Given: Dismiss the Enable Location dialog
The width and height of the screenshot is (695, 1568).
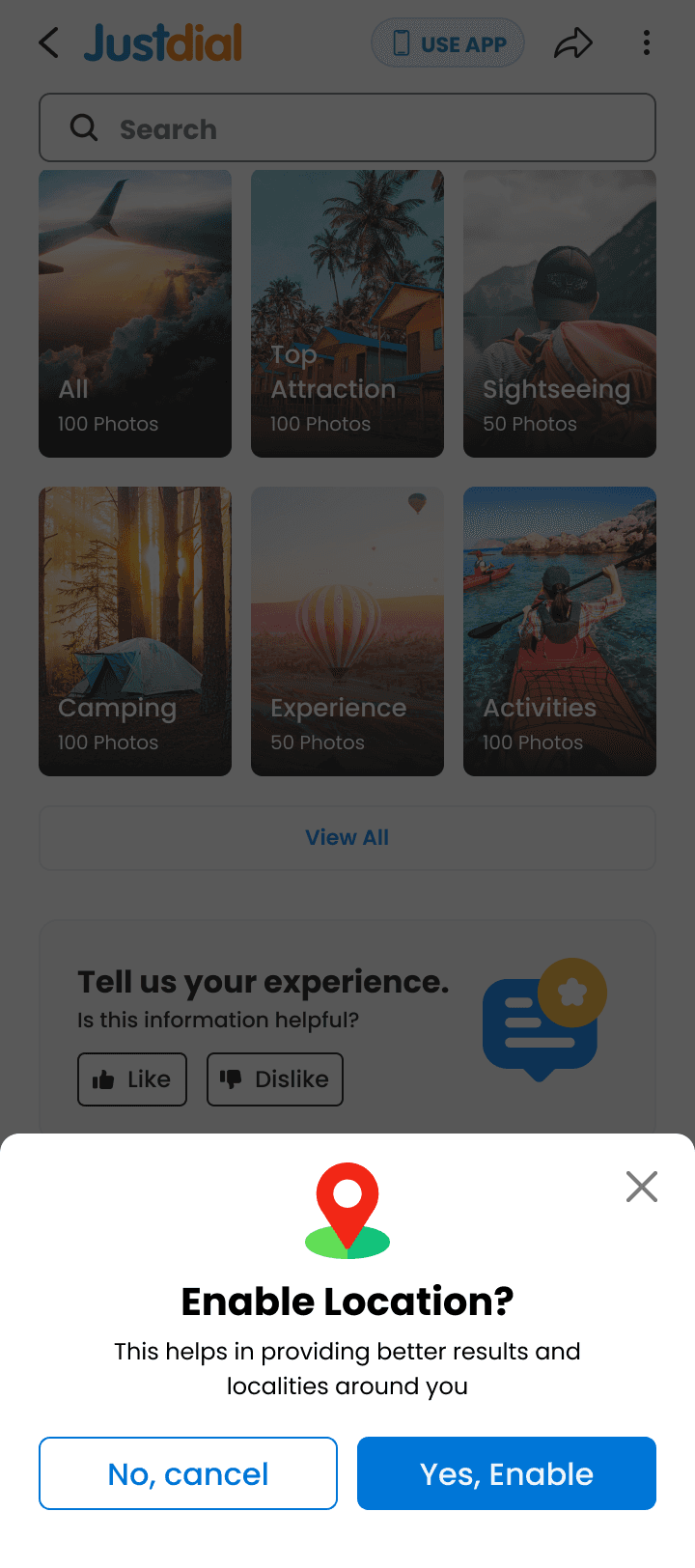Looking at the screenshot, I should [641, 1187].
